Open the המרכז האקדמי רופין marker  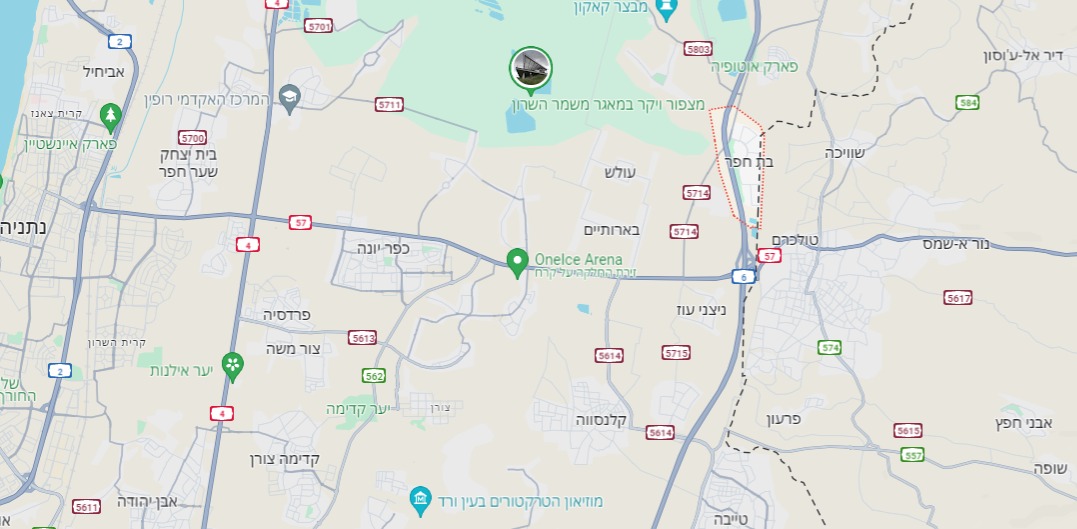290,99
